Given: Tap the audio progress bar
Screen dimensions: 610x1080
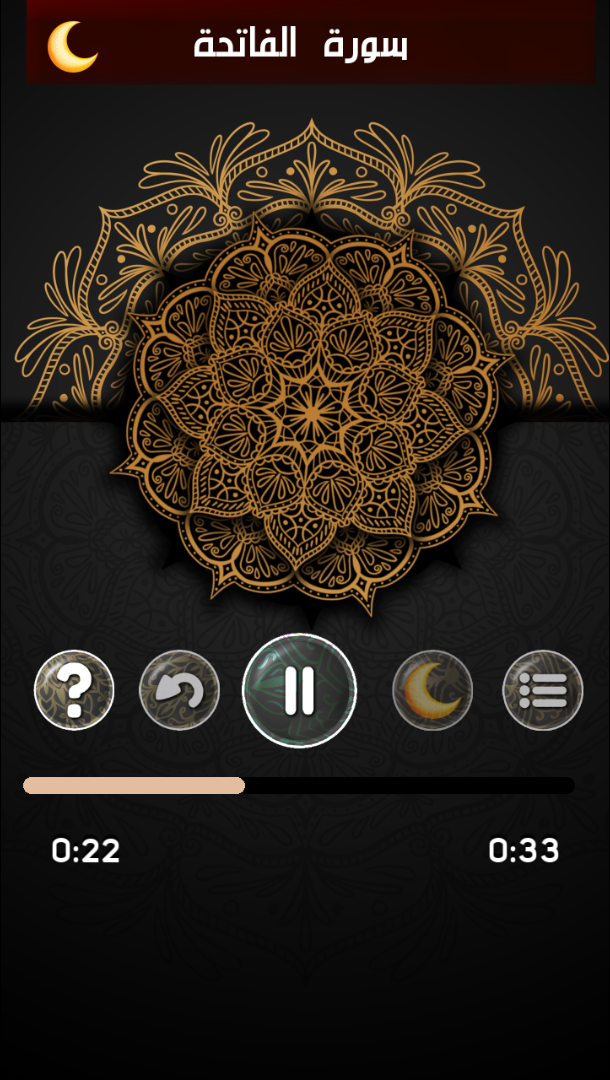Looking at the screenshot, I should [299, 786].
